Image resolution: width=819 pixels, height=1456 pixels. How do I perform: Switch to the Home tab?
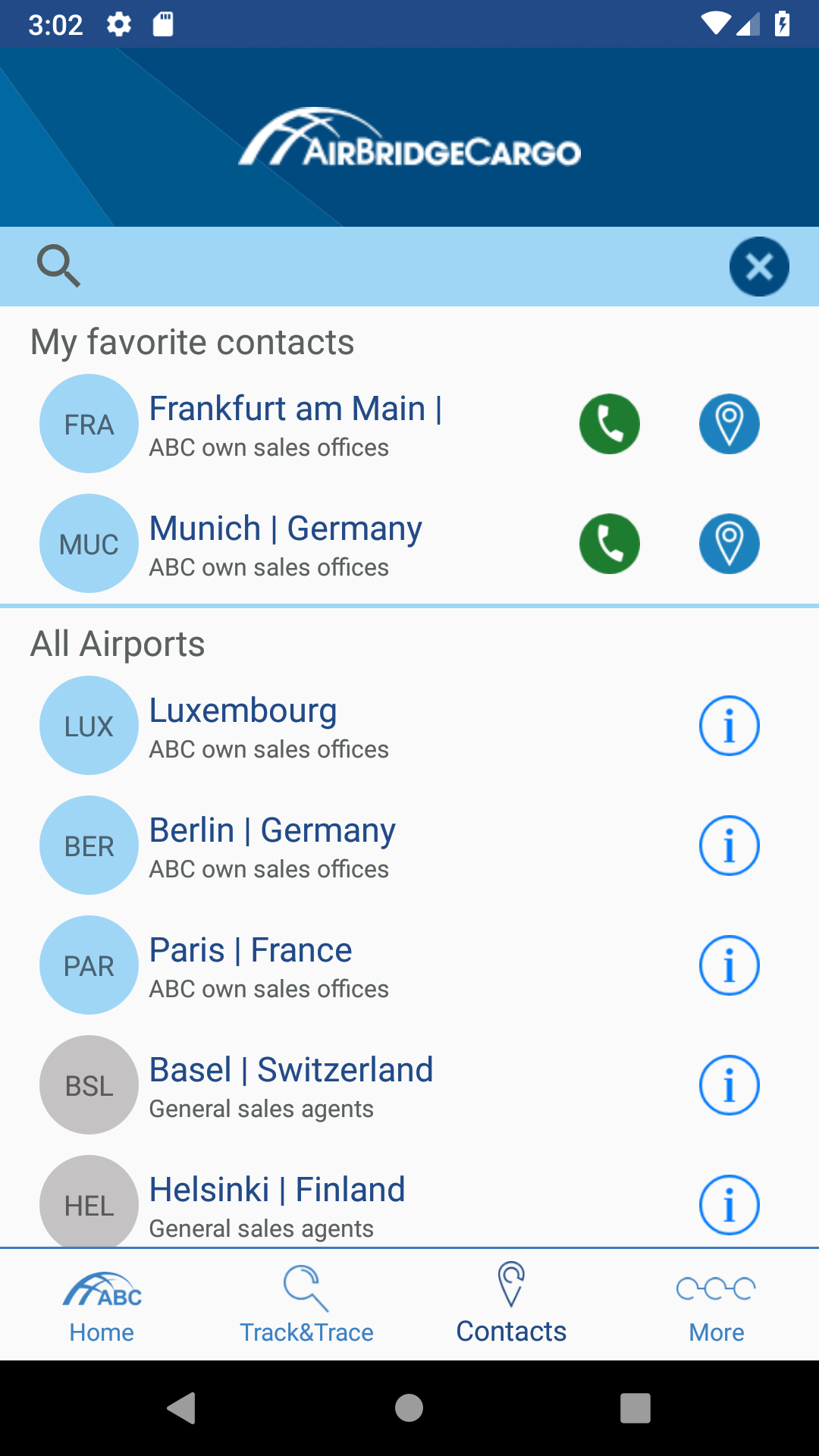pyautogui.click(x=102, y=1304)
